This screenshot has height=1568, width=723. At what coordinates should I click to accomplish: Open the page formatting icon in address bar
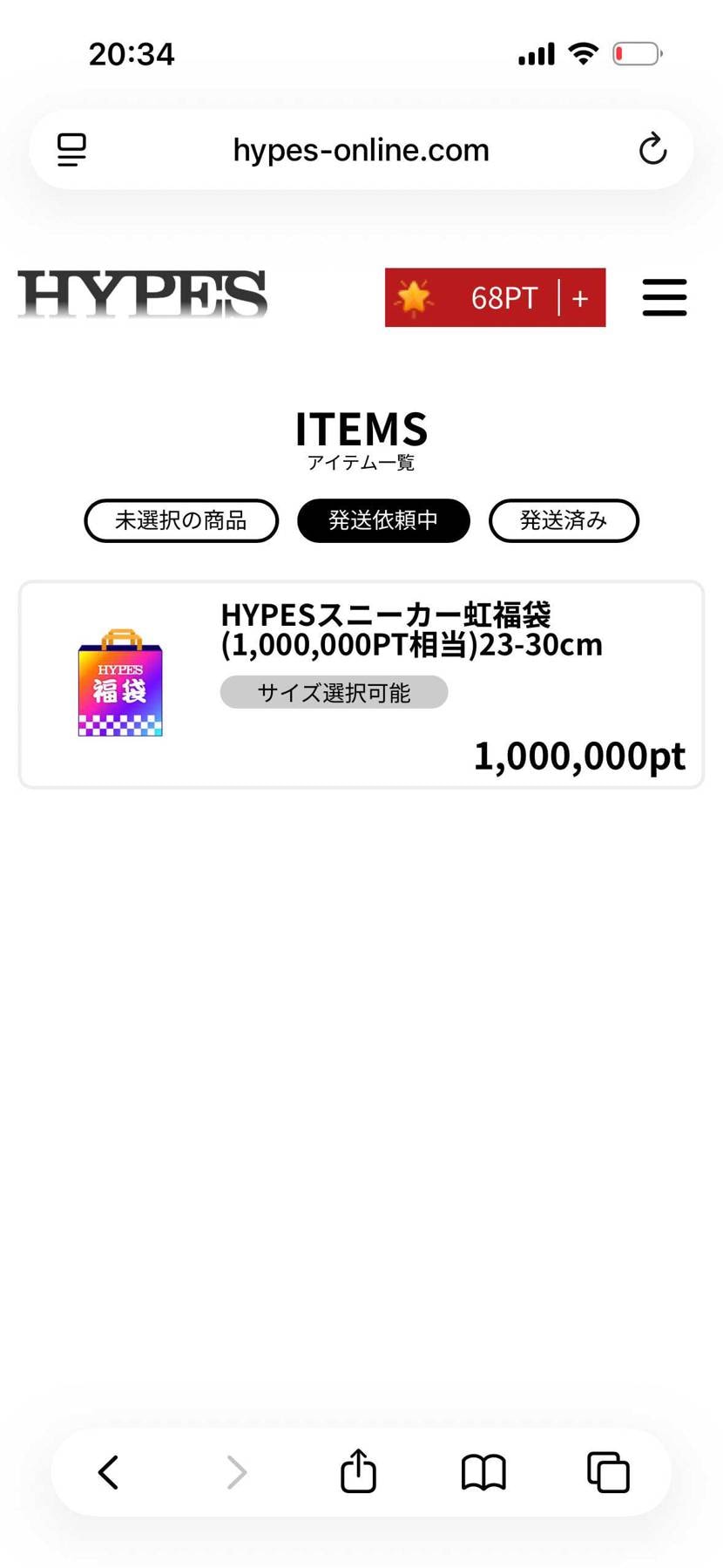click(71, 149)
